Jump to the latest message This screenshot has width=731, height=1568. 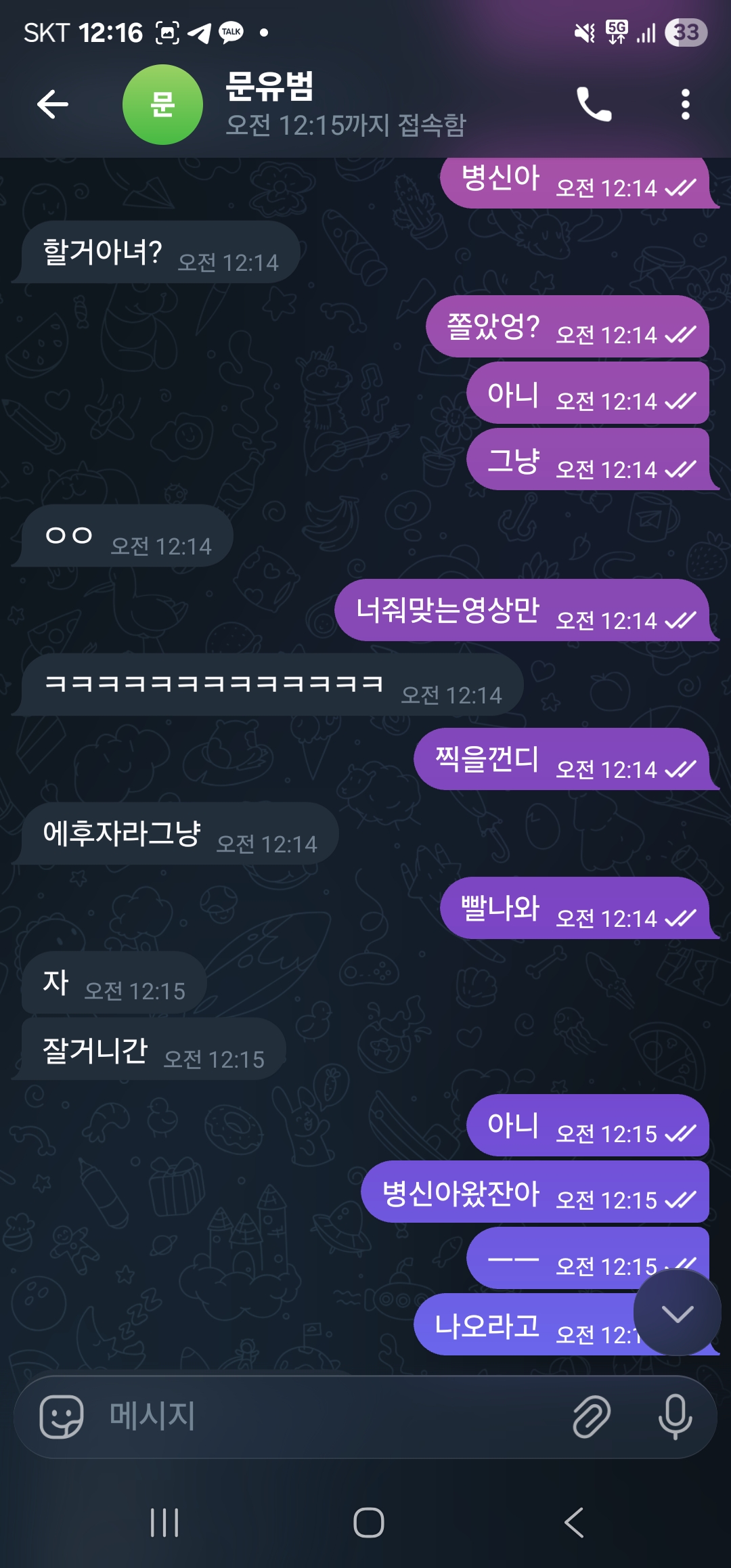[677, 1313]
